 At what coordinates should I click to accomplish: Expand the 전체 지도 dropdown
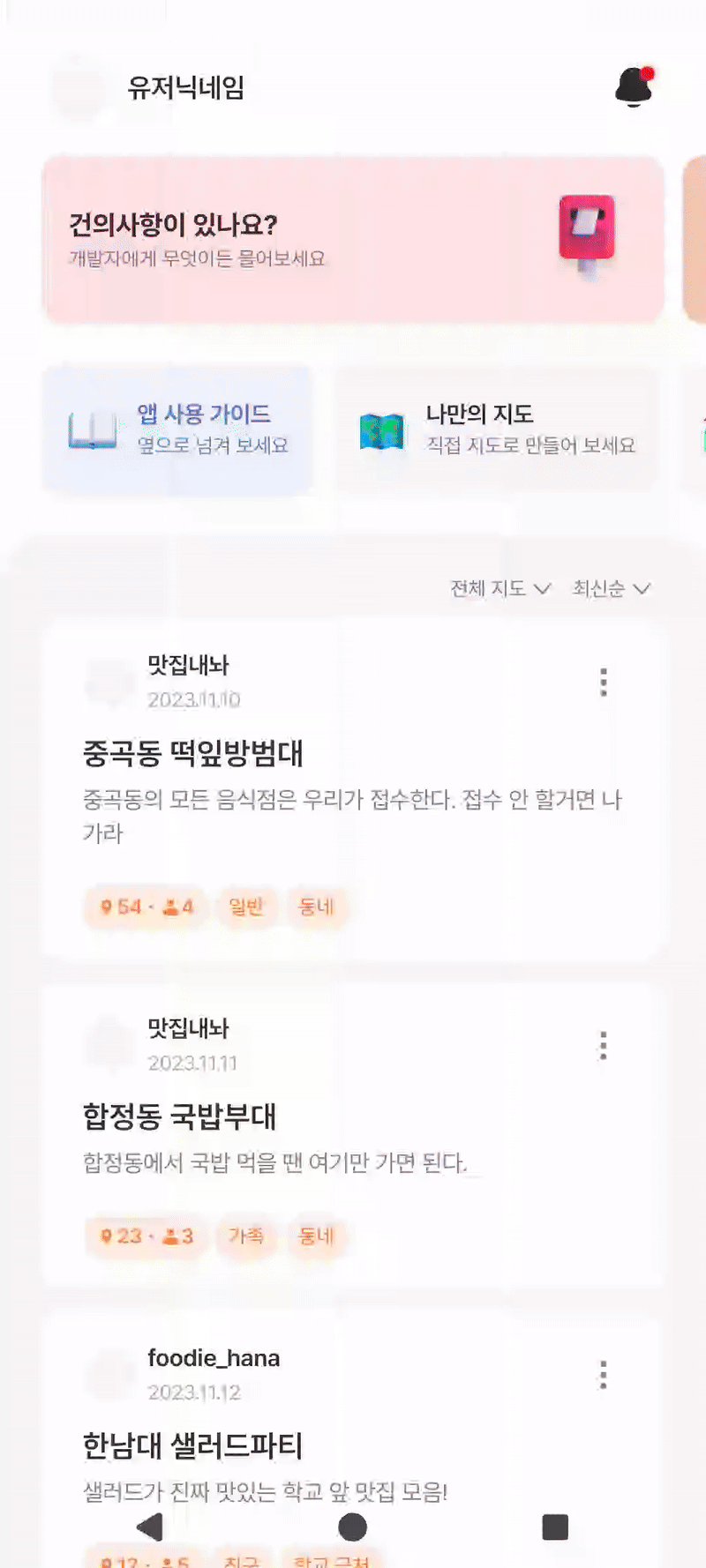500,588
